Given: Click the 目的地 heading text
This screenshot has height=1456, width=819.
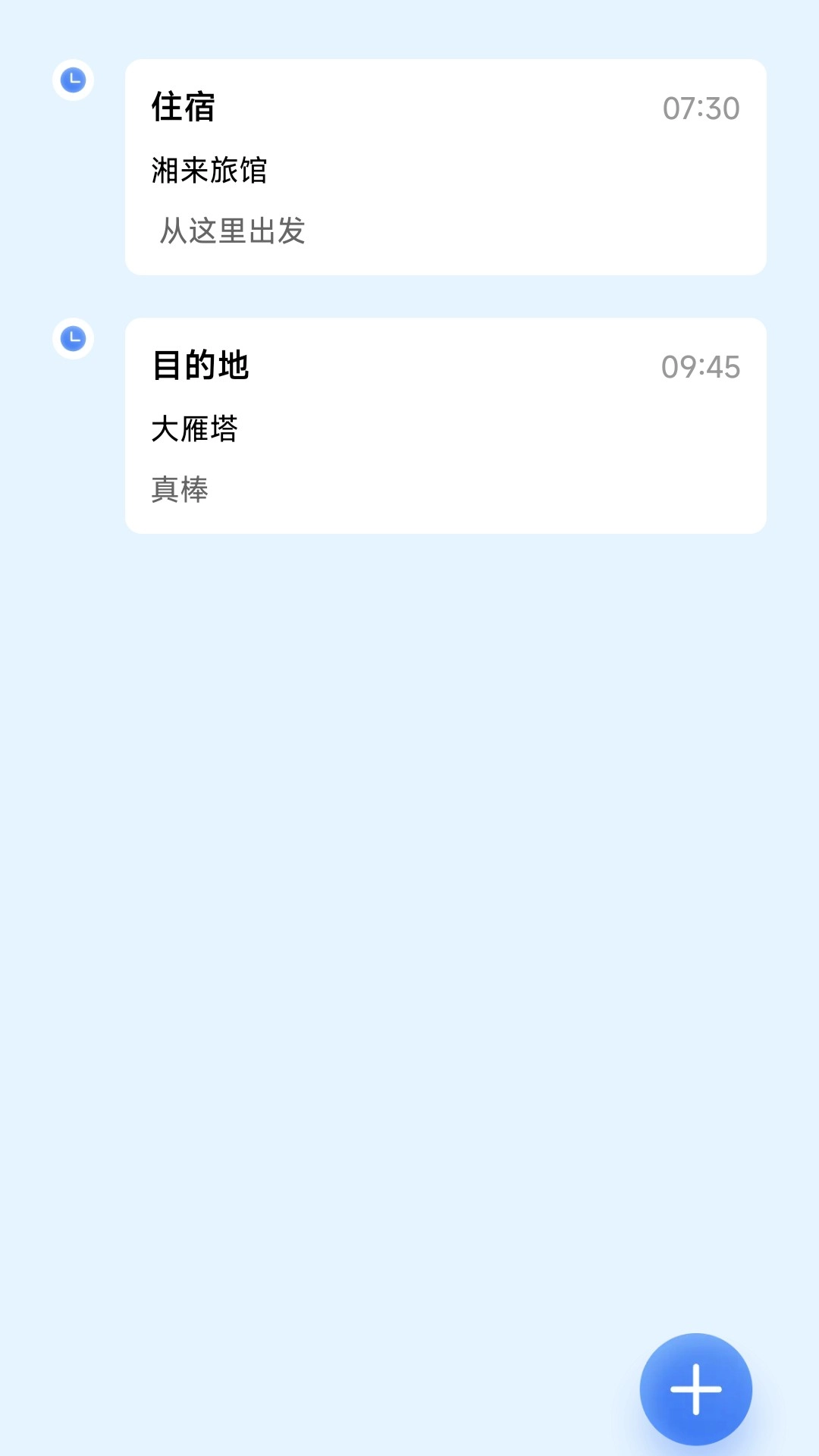Looking at the screenshot, I should 203,365.
